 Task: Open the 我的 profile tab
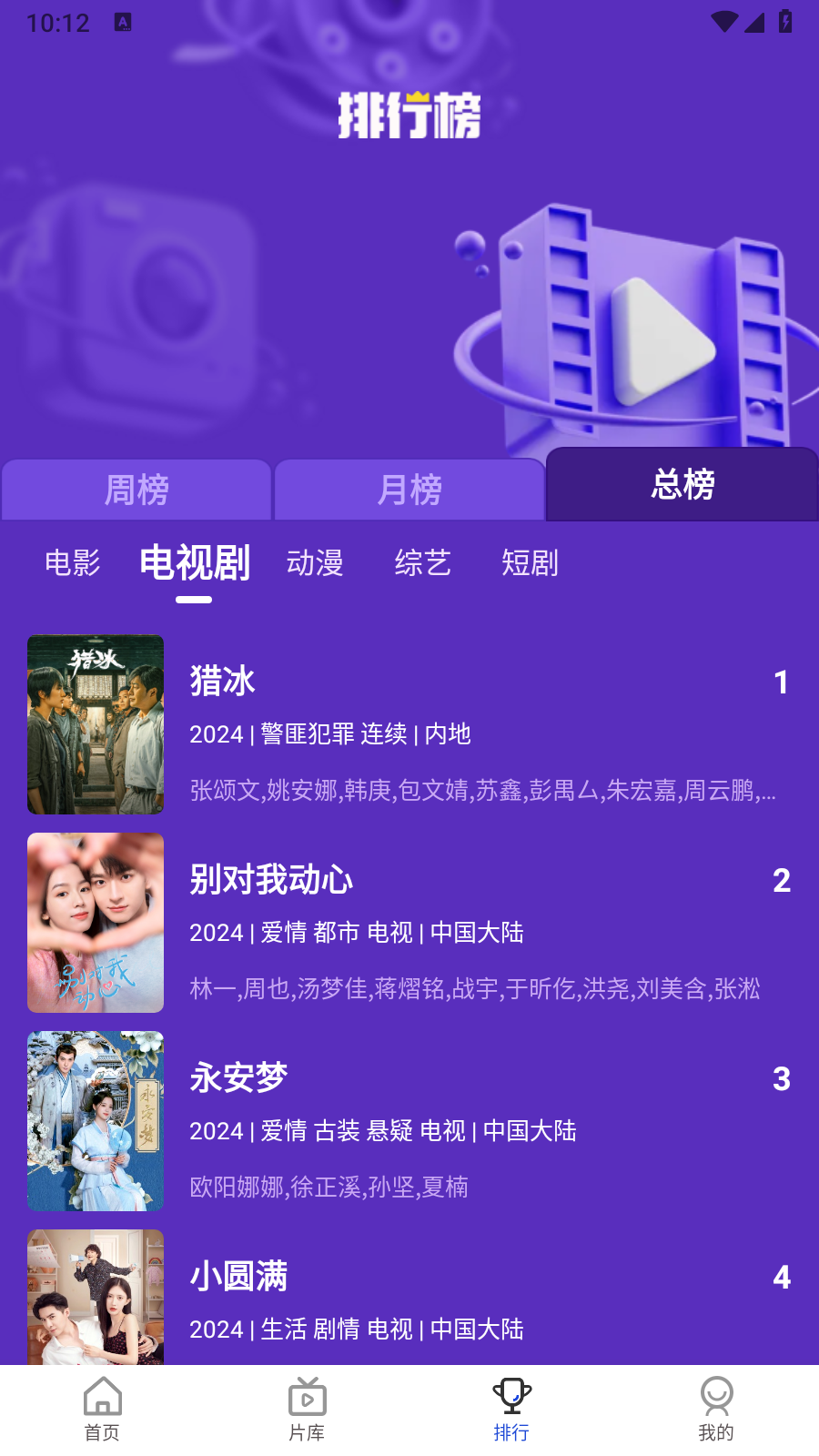pyautogui.click(x=716, y=1409)
